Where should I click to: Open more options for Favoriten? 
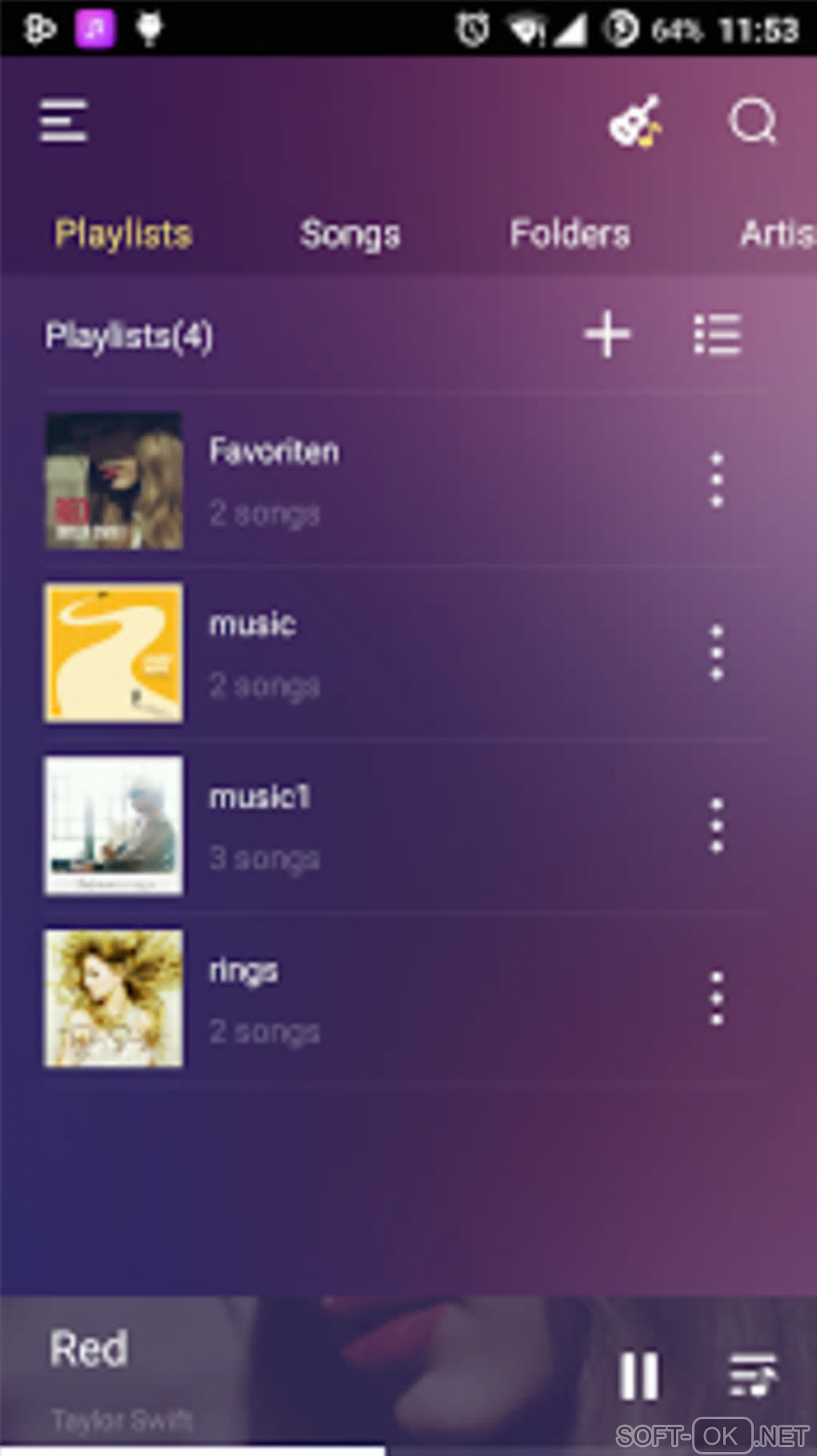coord(717,480)
